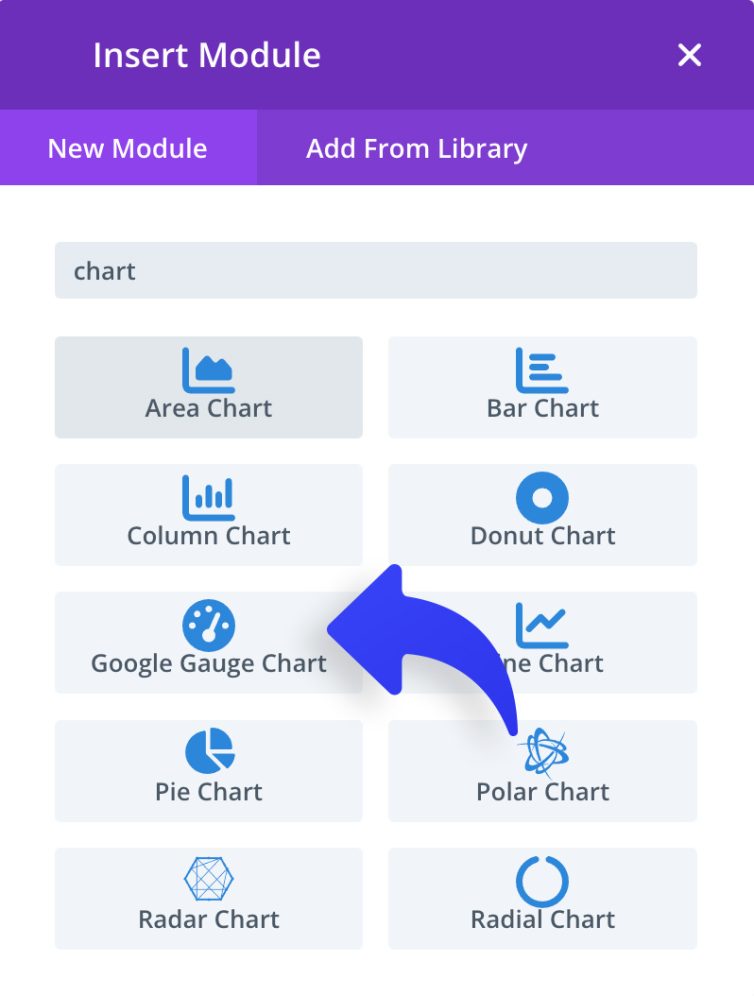The image size is (754, 996).
Task: Insert the Area Chart module
Action: pos(208,387)
